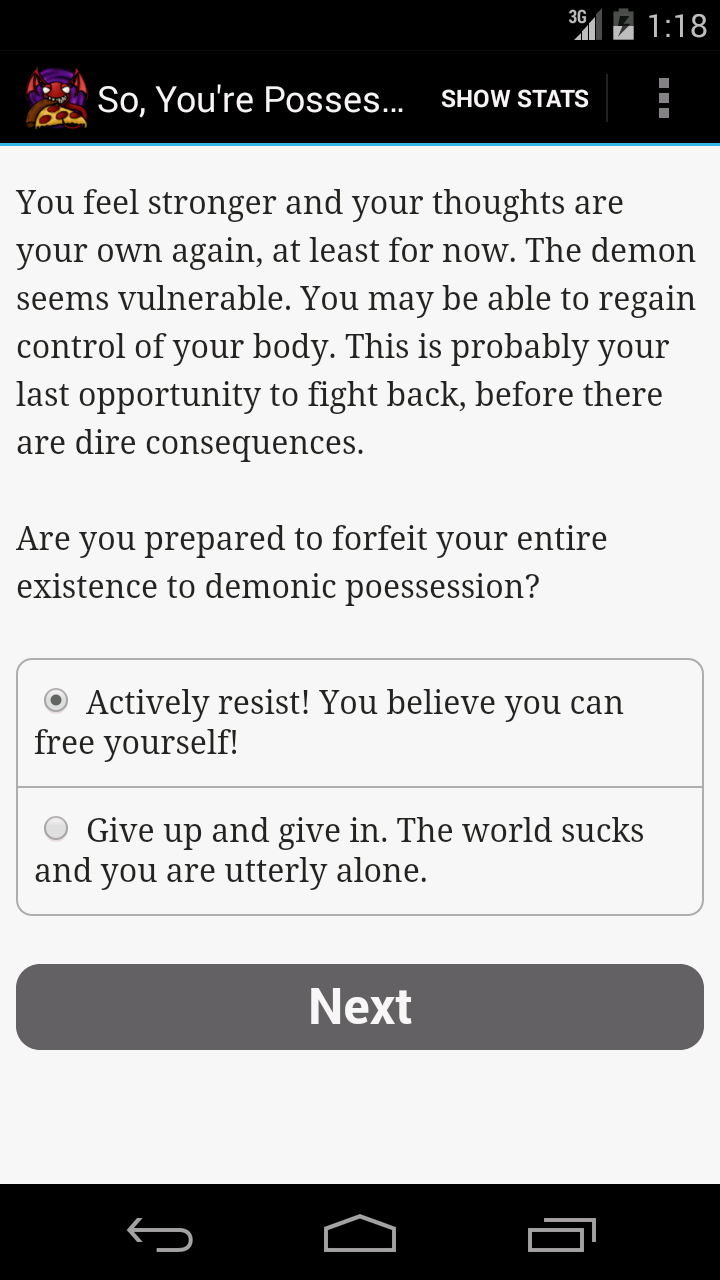Expand the app title 'So, You're Posses...'
Viewport: 720px width, 1280px height.
250,97
